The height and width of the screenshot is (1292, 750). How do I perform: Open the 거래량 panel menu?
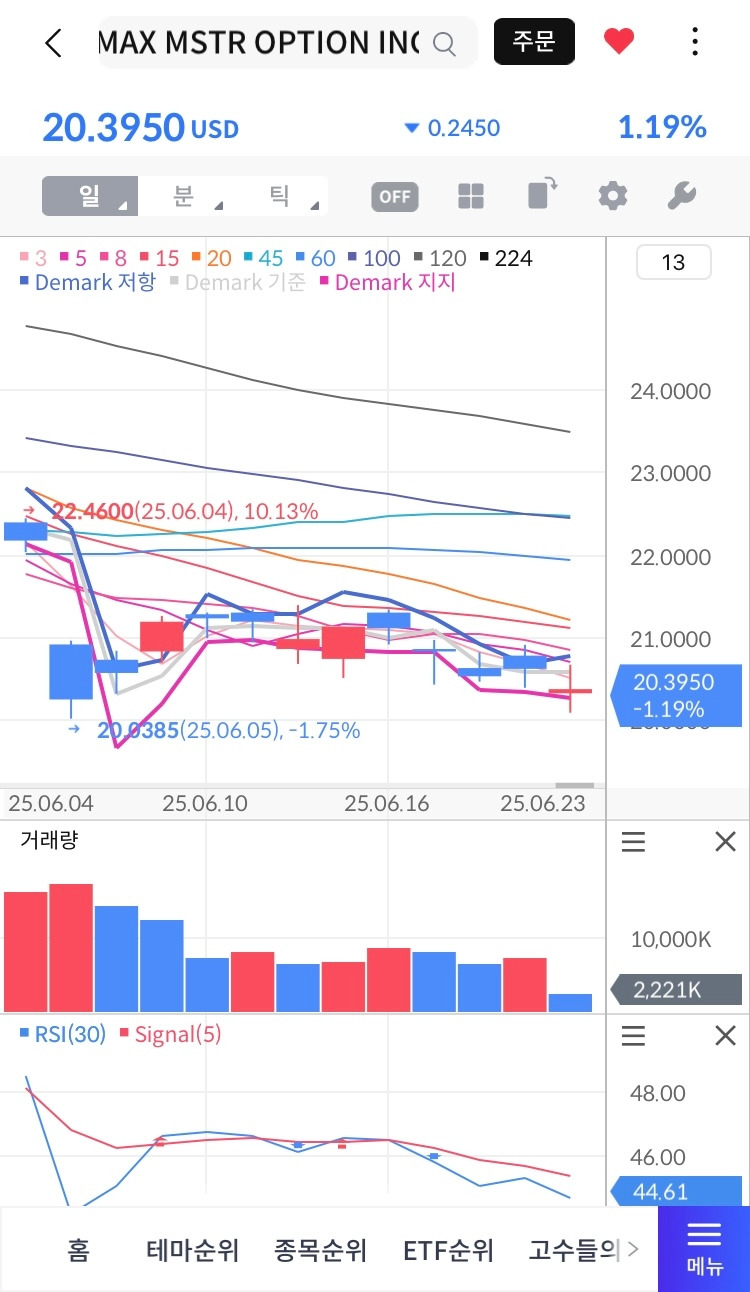tap(633, 843)
